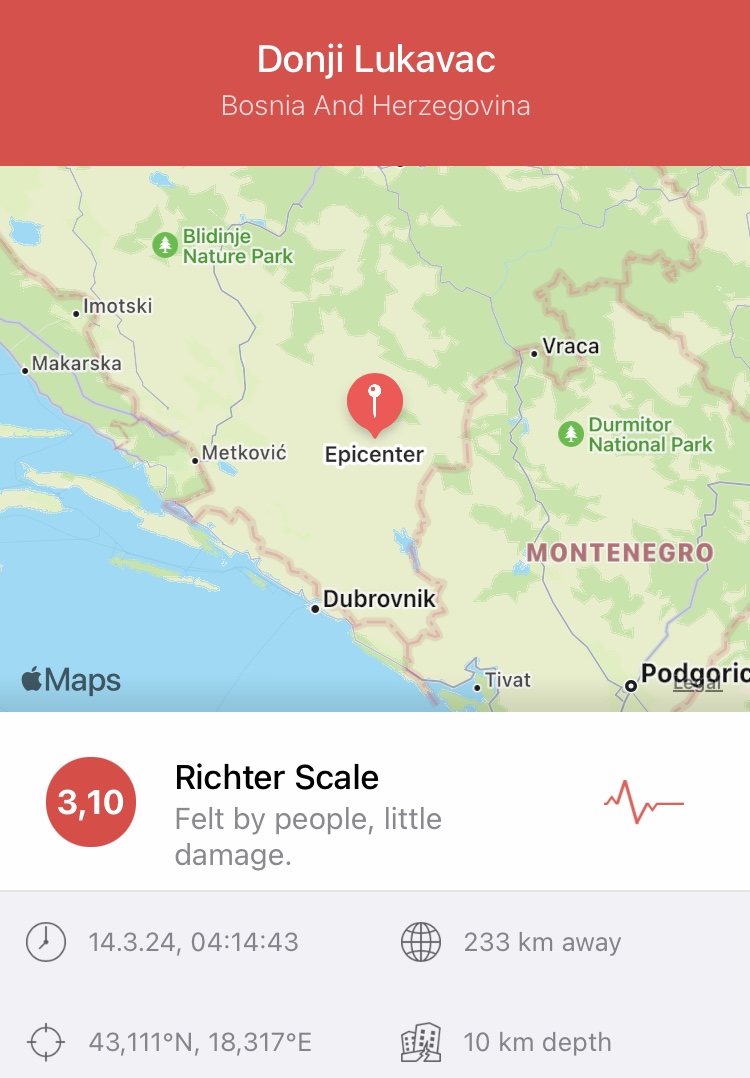The width and height of the screenshot is (750, 1078).
Task: Open the seismograph waveform icon
Action: [643, 802]
